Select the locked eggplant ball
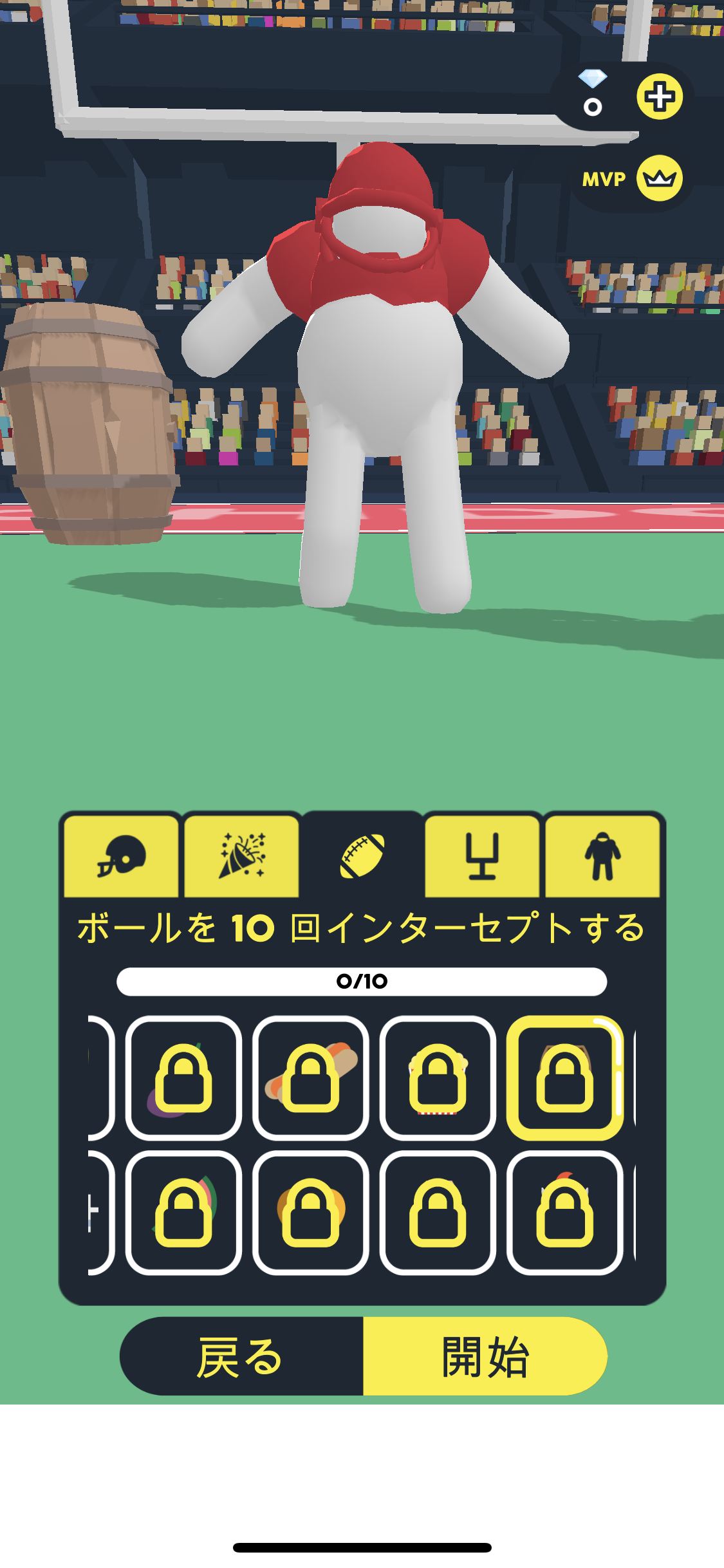Image resolution: width=724 pixels, height=1568 pixels. [x=183, y=1078]
